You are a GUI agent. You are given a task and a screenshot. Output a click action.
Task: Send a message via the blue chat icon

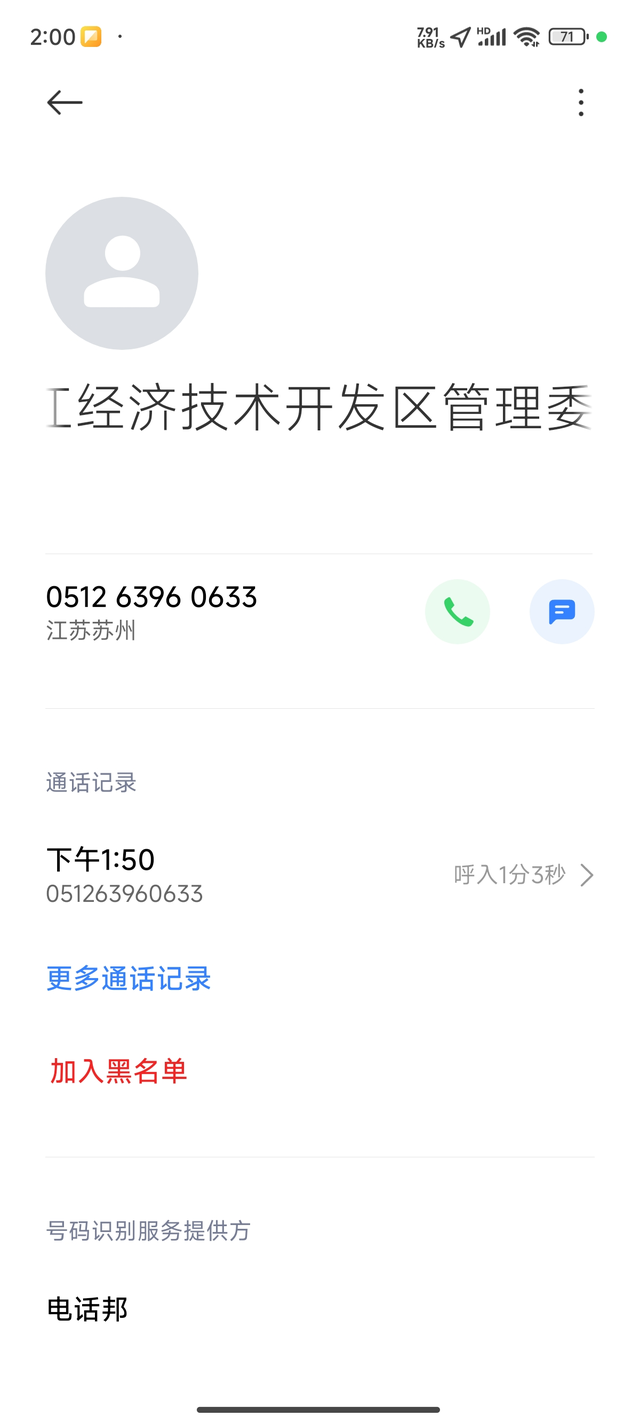point(562,612)
